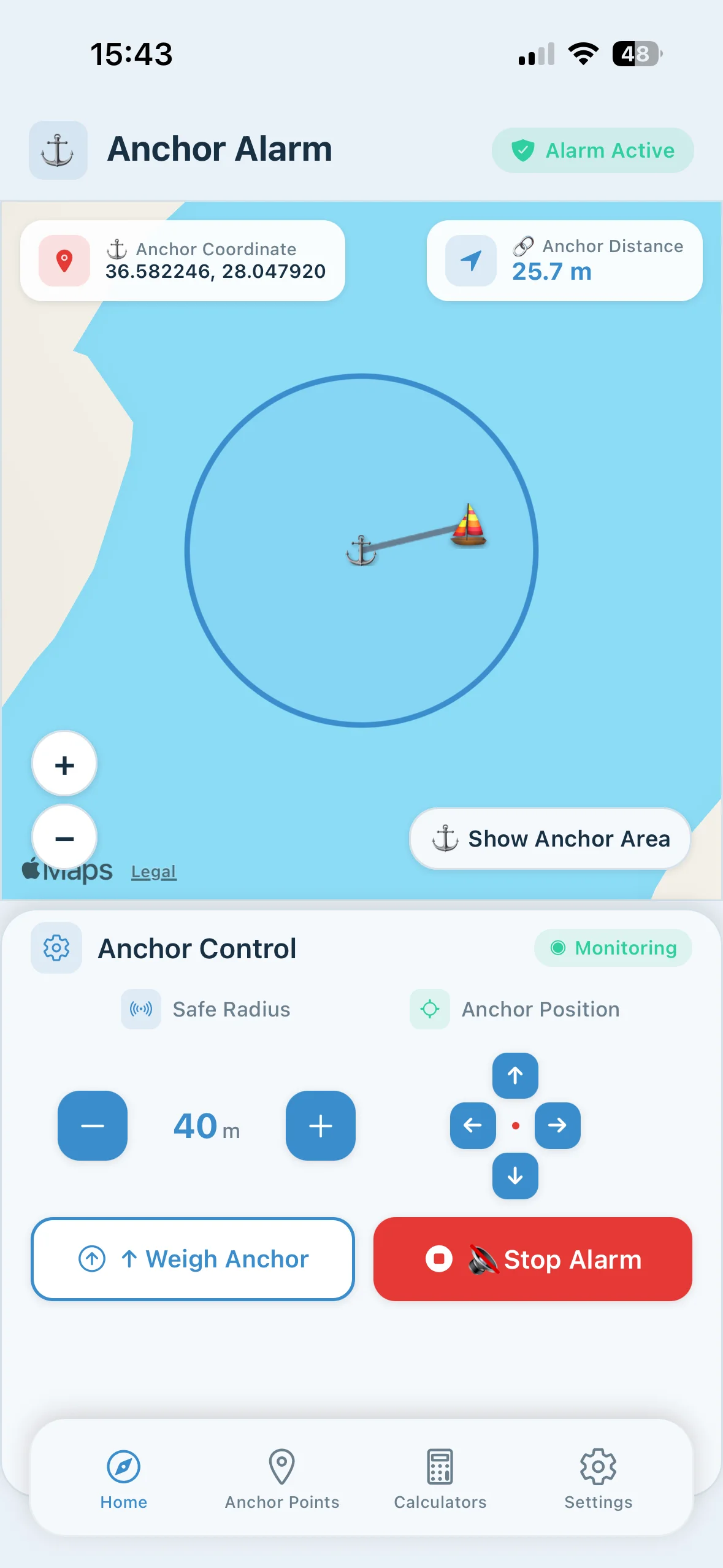Decrease safe radius with minus stepper

click(93, 1126)
